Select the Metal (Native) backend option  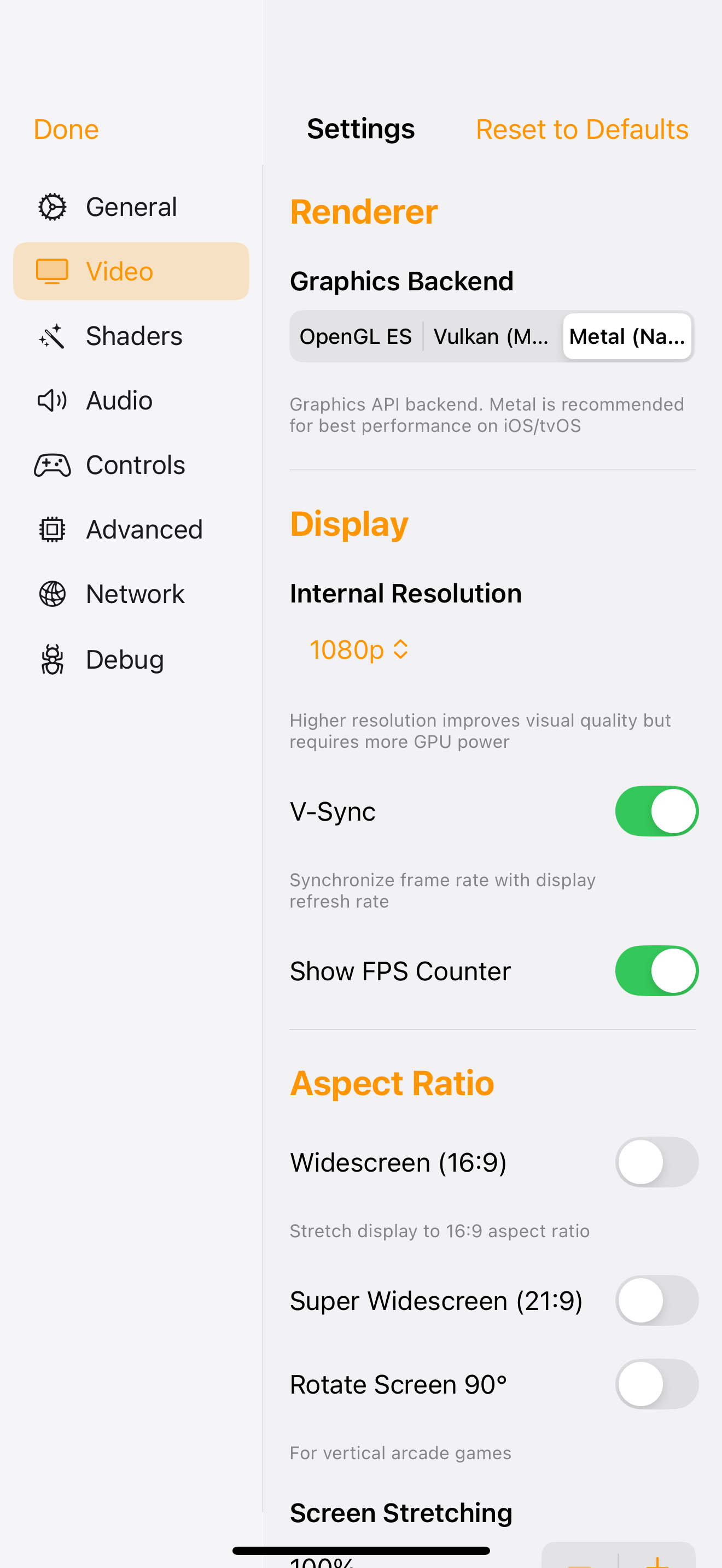point(627,336)
